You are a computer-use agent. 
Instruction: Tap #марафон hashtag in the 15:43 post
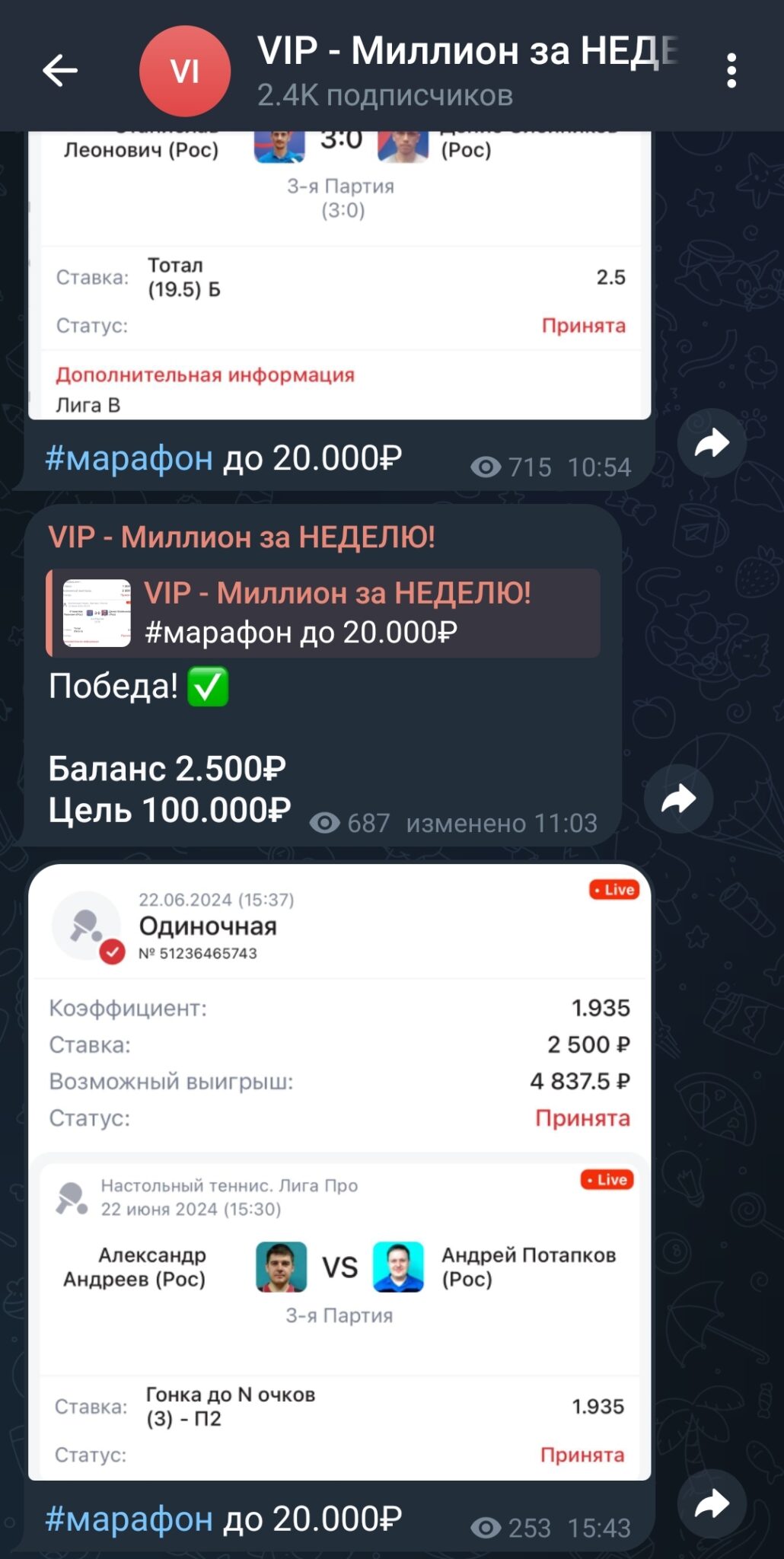129,1519
